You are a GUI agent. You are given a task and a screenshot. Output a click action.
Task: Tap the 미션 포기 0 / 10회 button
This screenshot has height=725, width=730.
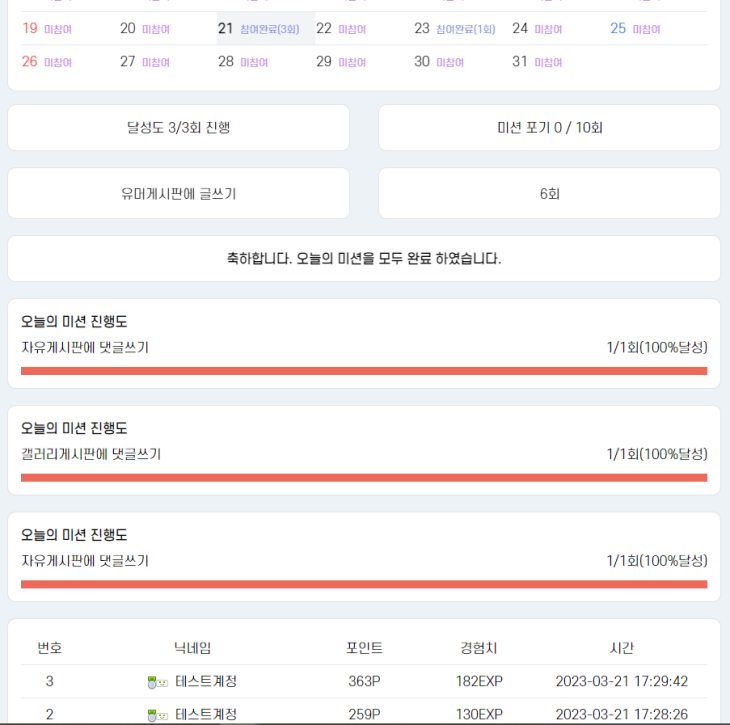[x=549, y=128]
